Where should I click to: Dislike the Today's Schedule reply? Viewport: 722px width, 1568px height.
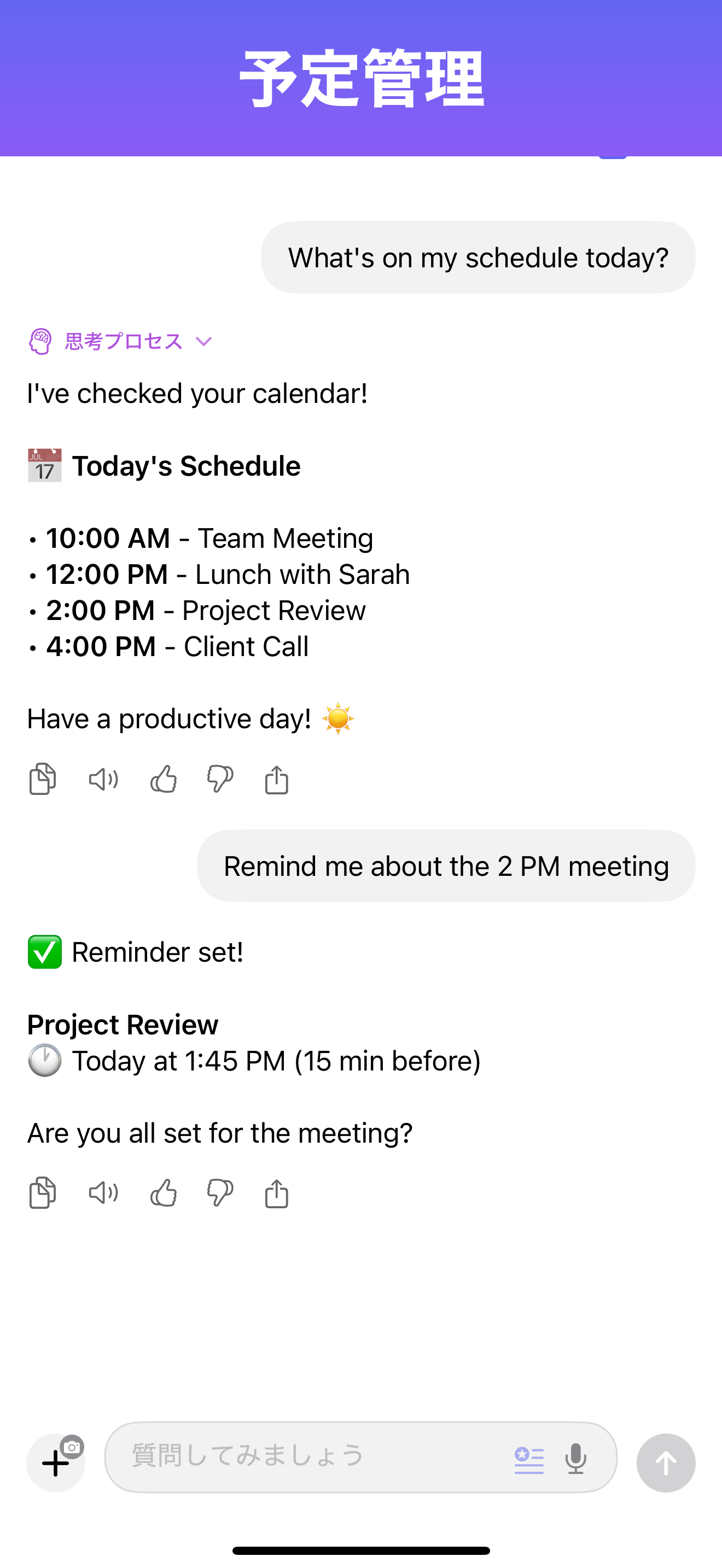tap(220, 779)
